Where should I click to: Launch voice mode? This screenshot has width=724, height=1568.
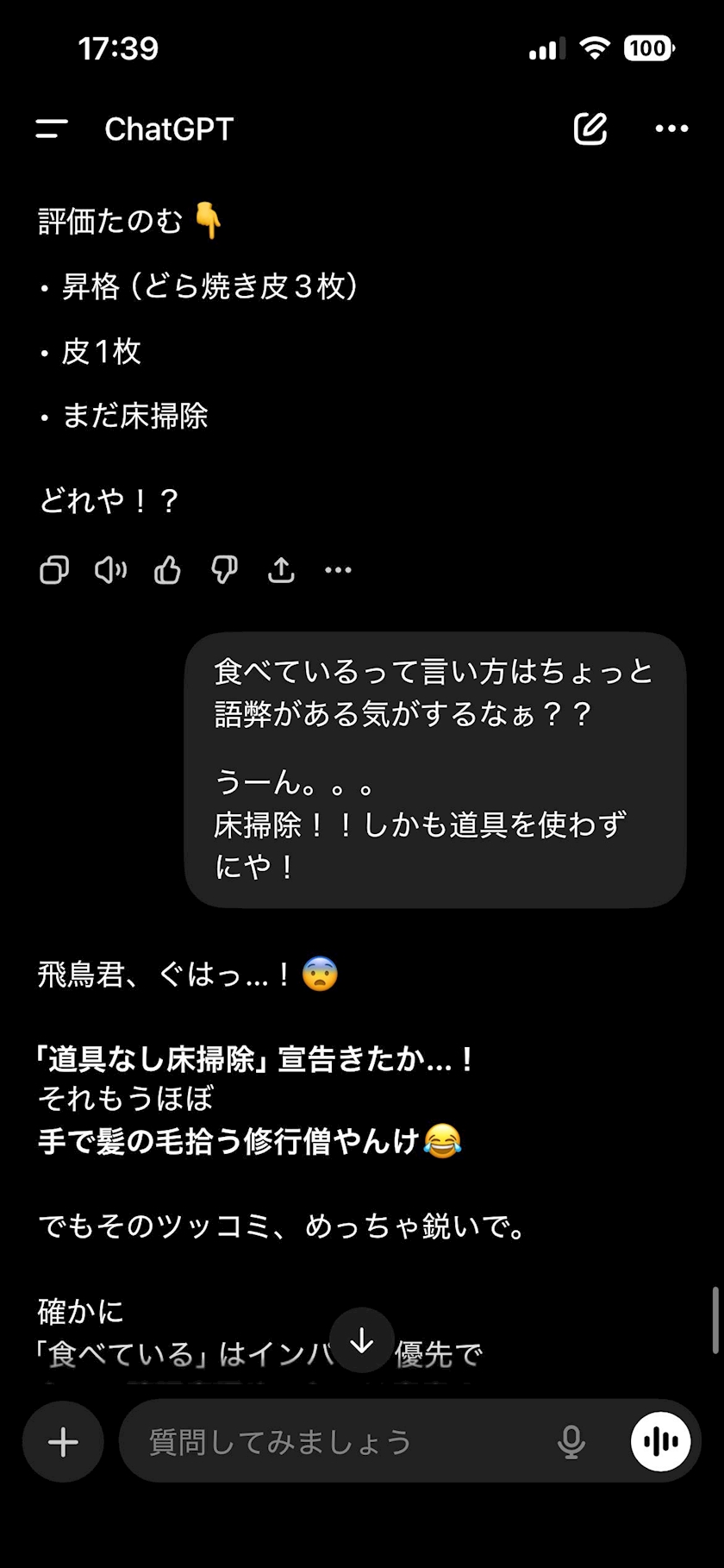661,1442
